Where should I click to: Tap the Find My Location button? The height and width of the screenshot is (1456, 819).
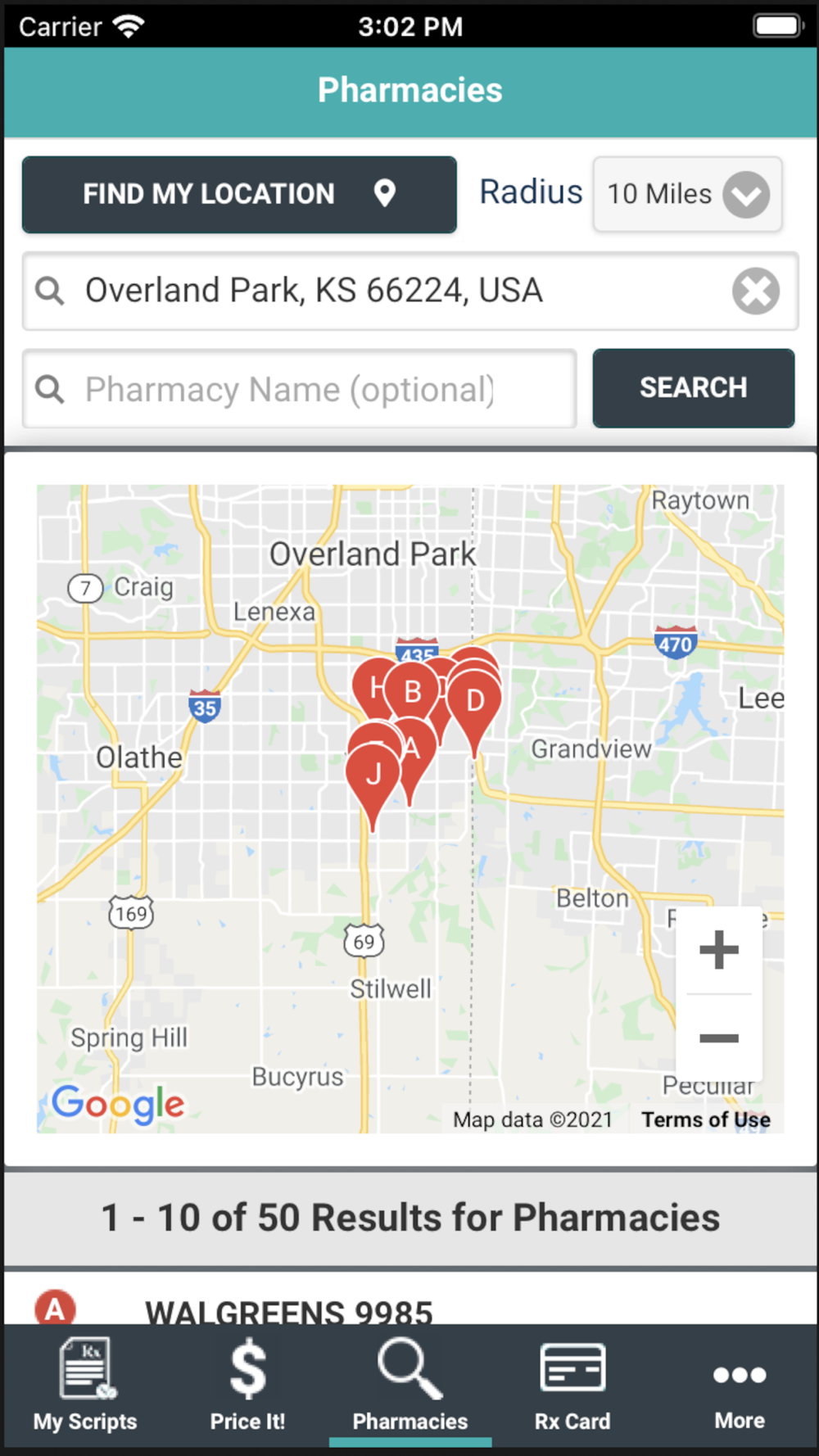[x=239, y=195]
